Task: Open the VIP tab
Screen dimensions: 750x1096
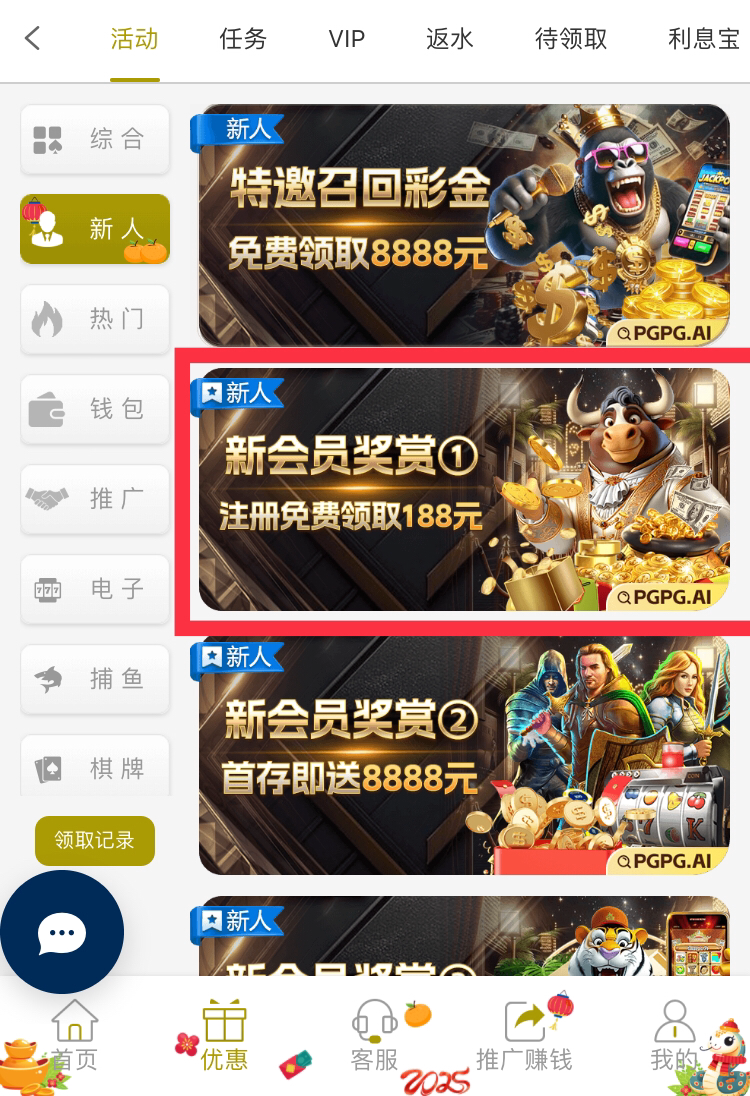Action: [x=346, y=40]
